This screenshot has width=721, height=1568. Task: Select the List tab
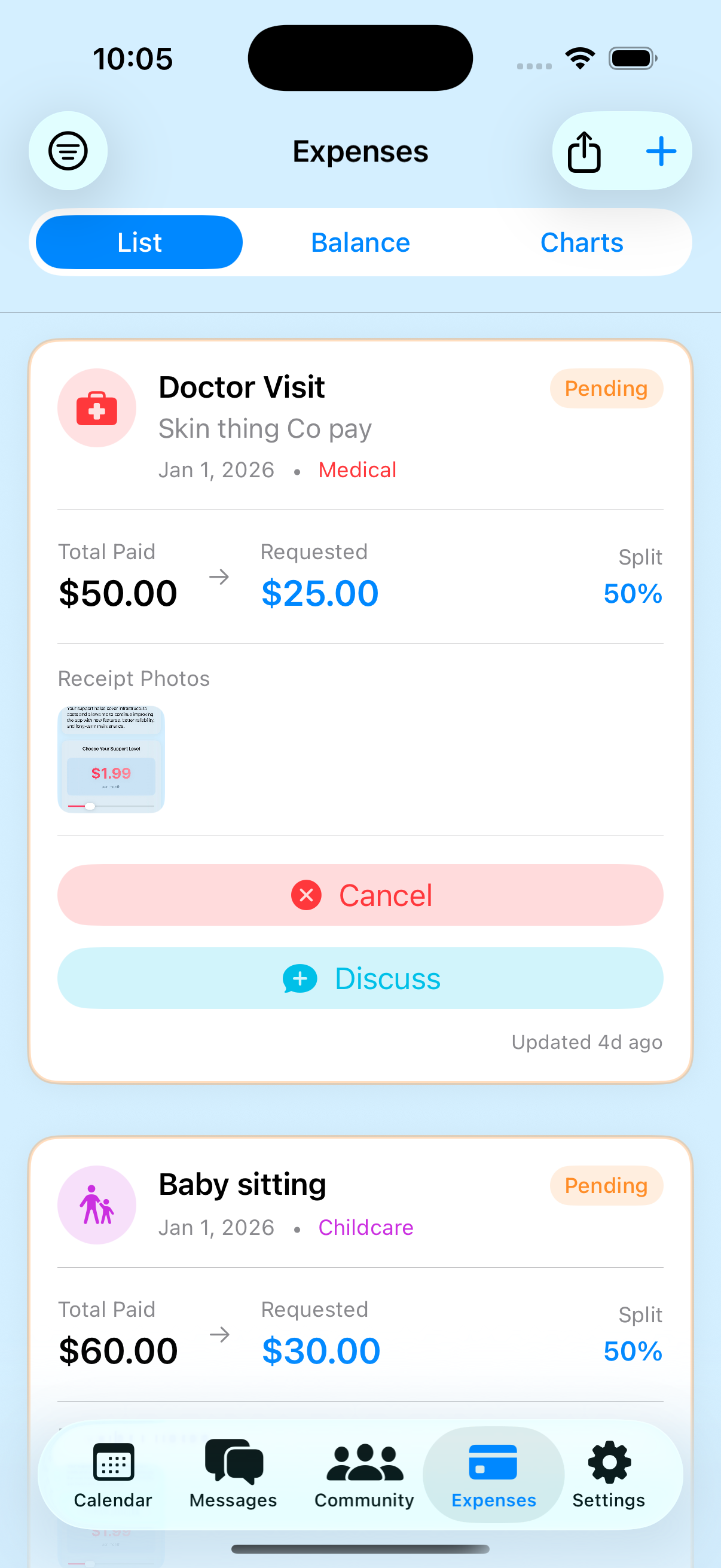(x=139, y=242)
